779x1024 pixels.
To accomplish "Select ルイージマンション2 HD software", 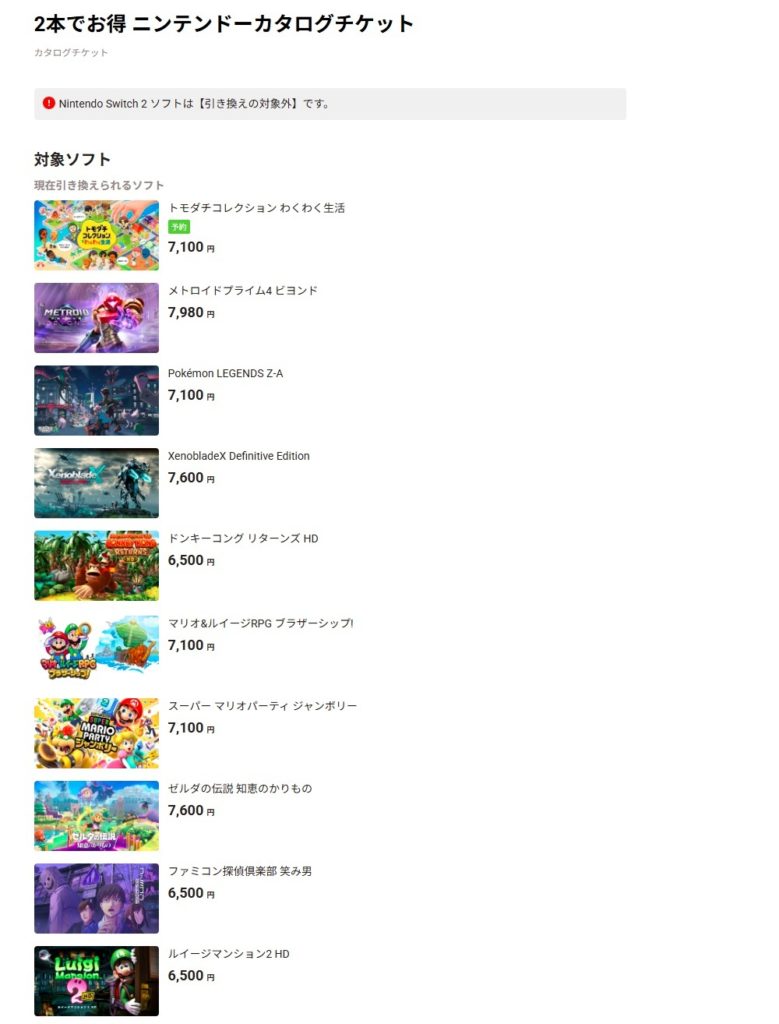I will pos(228,954).
